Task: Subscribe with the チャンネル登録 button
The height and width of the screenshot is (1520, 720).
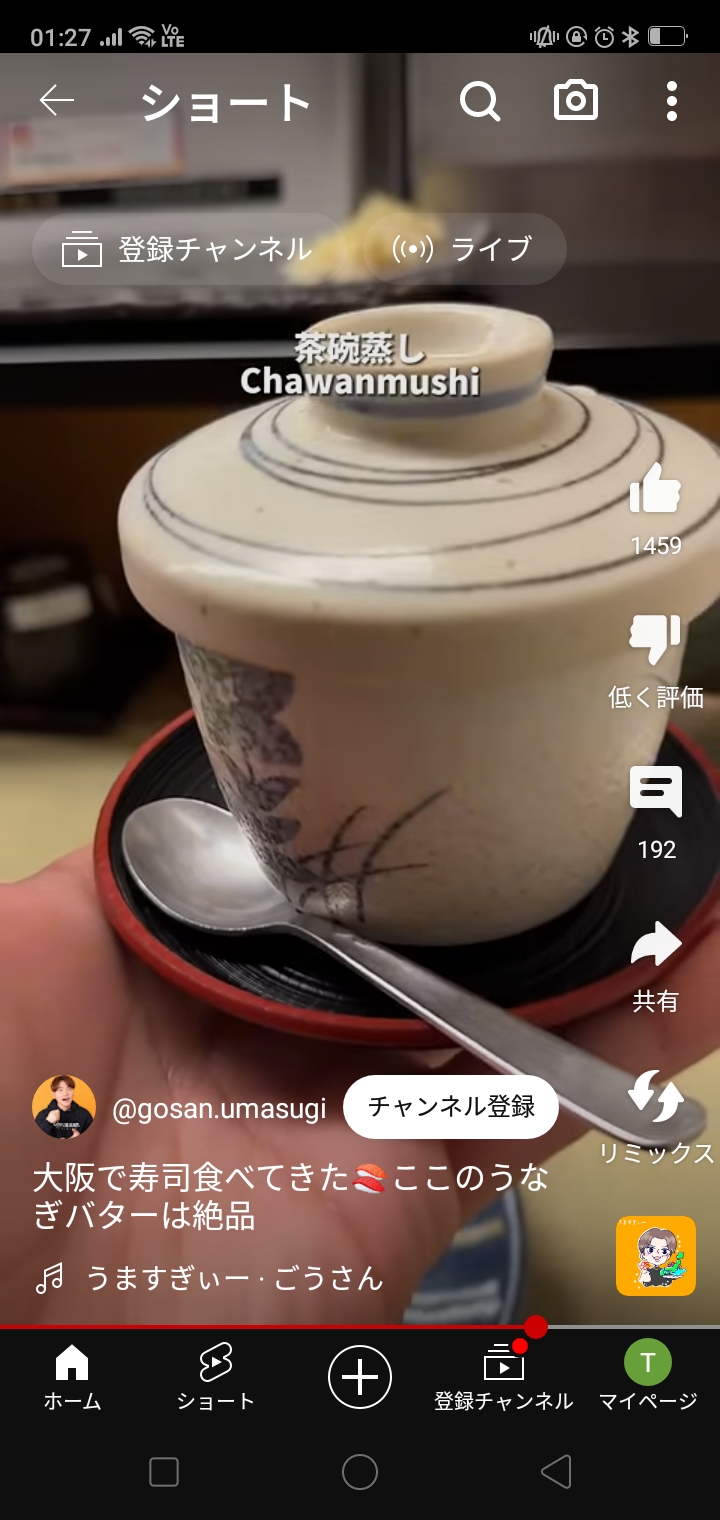Action: click(x=451, y=1107)
